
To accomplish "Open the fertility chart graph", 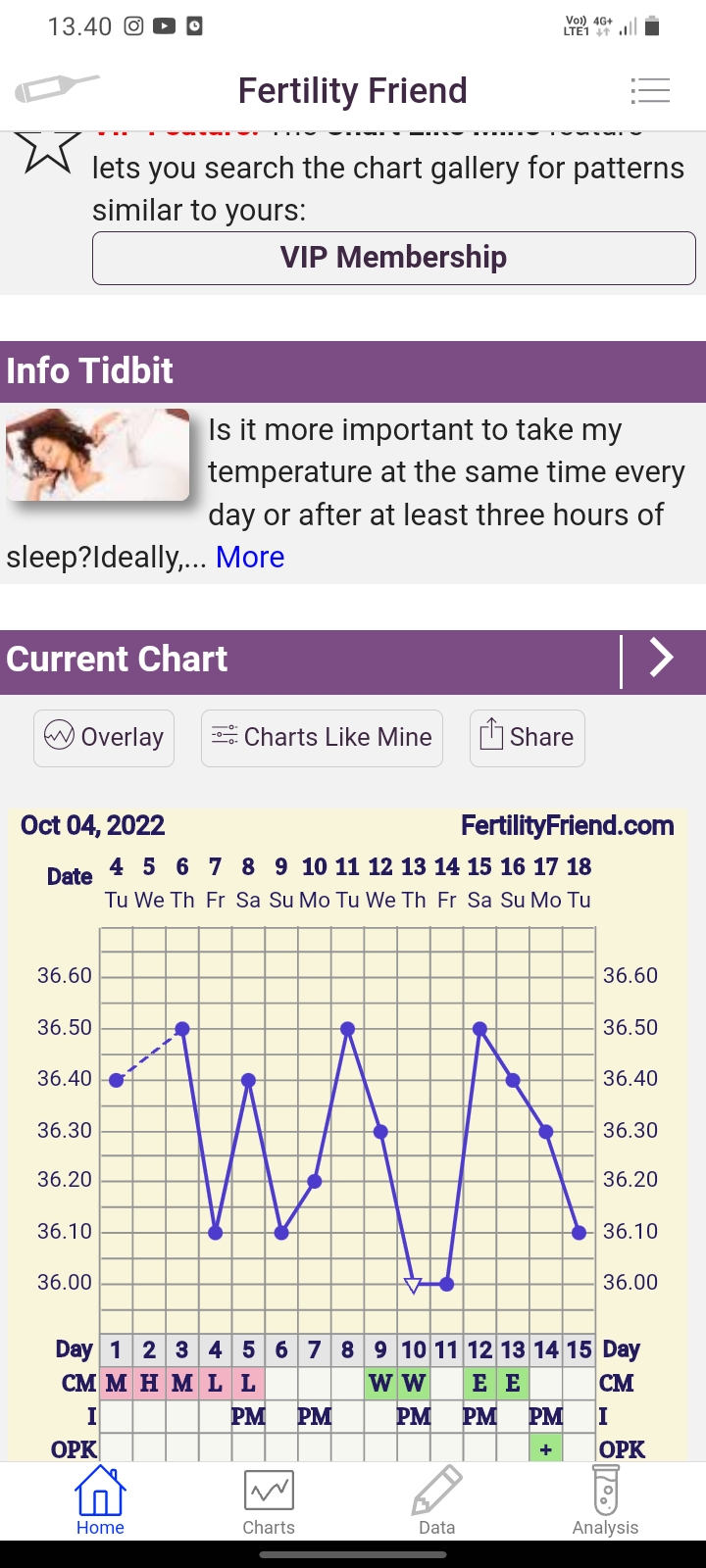I will [348, 1127].
